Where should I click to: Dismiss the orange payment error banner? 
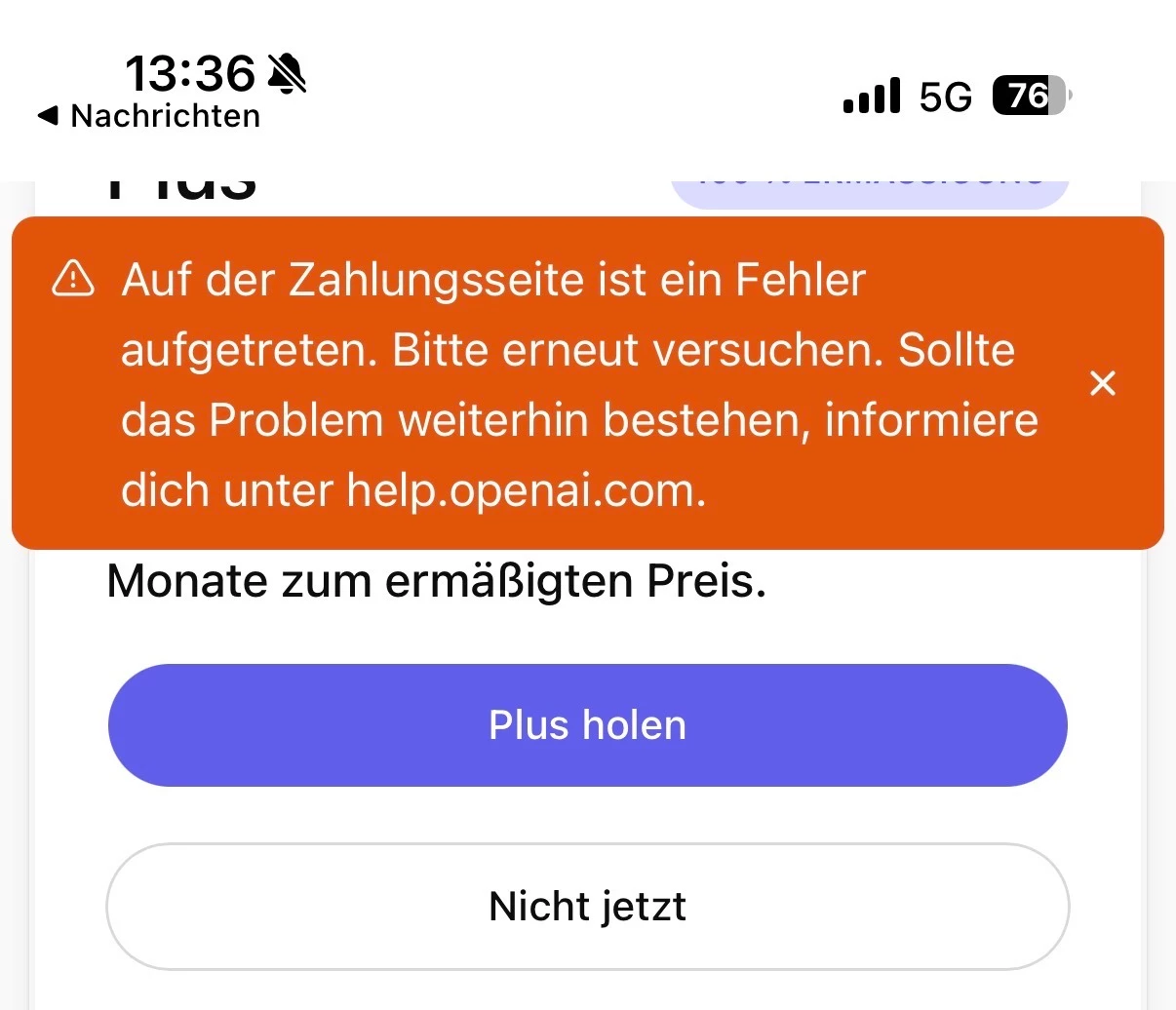click(1102, 383)
